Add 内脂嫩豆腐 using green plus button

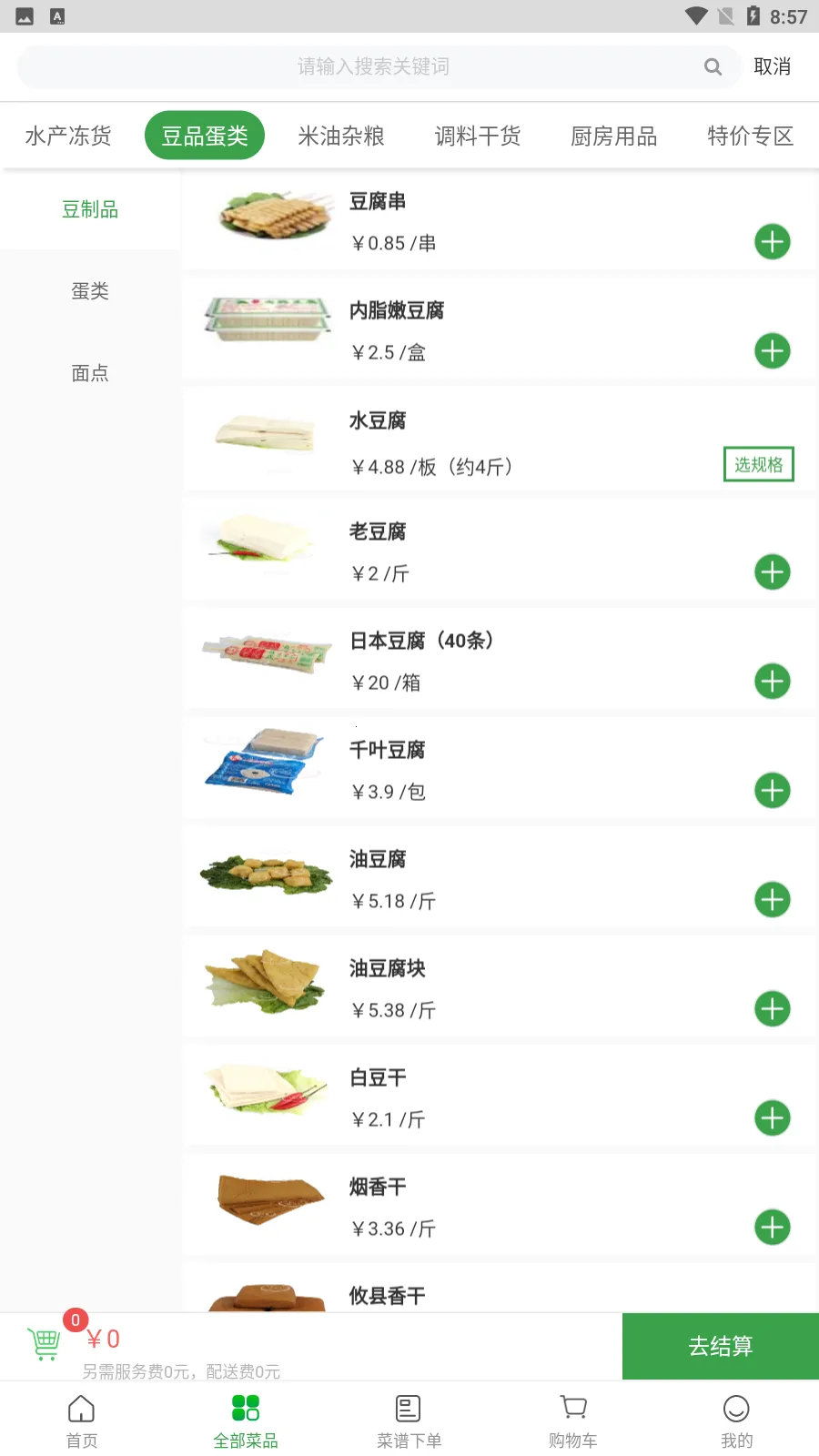click(772, 350)
